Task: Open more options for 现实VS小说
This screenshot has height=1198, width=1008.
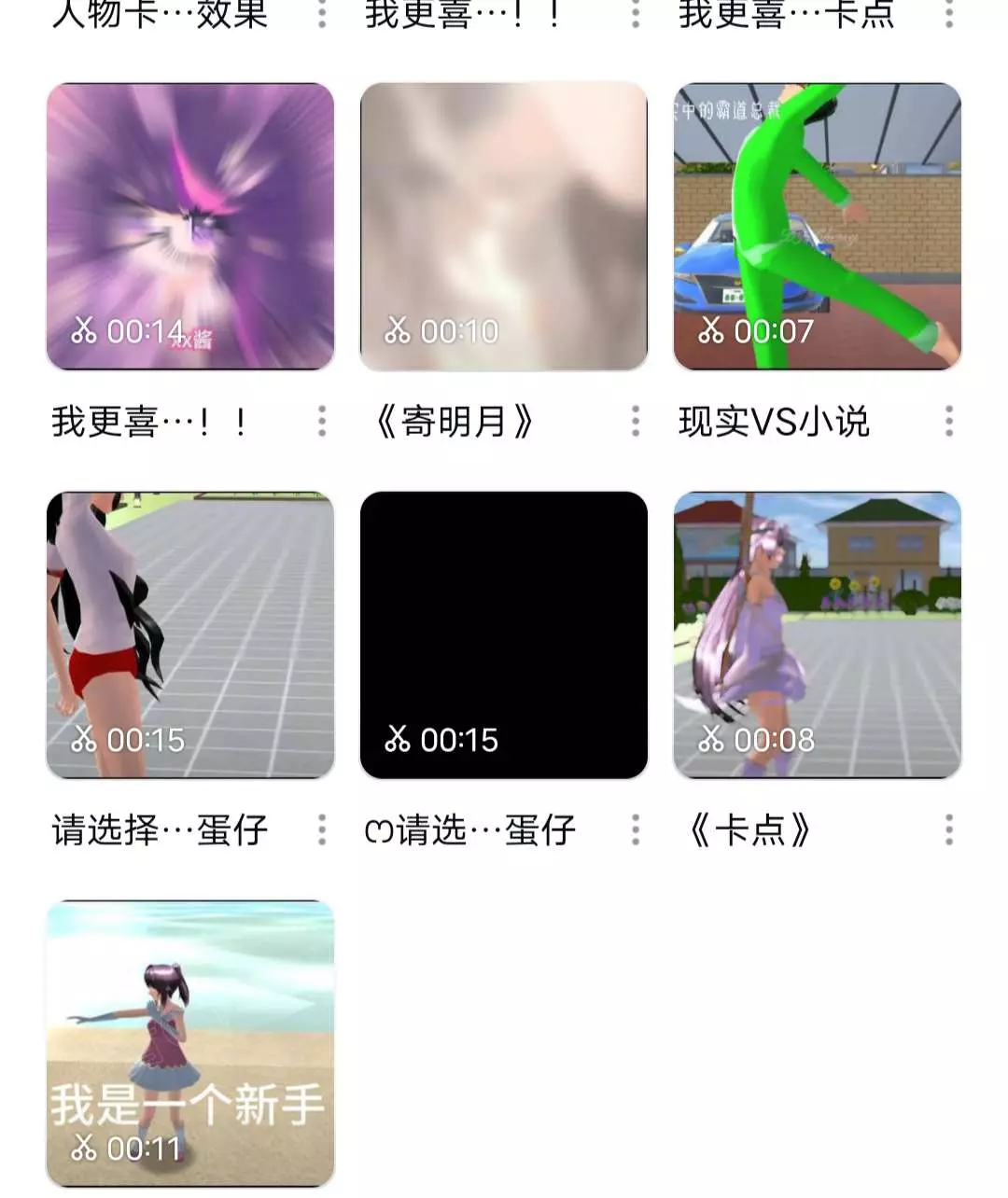Action: (949, 422)
